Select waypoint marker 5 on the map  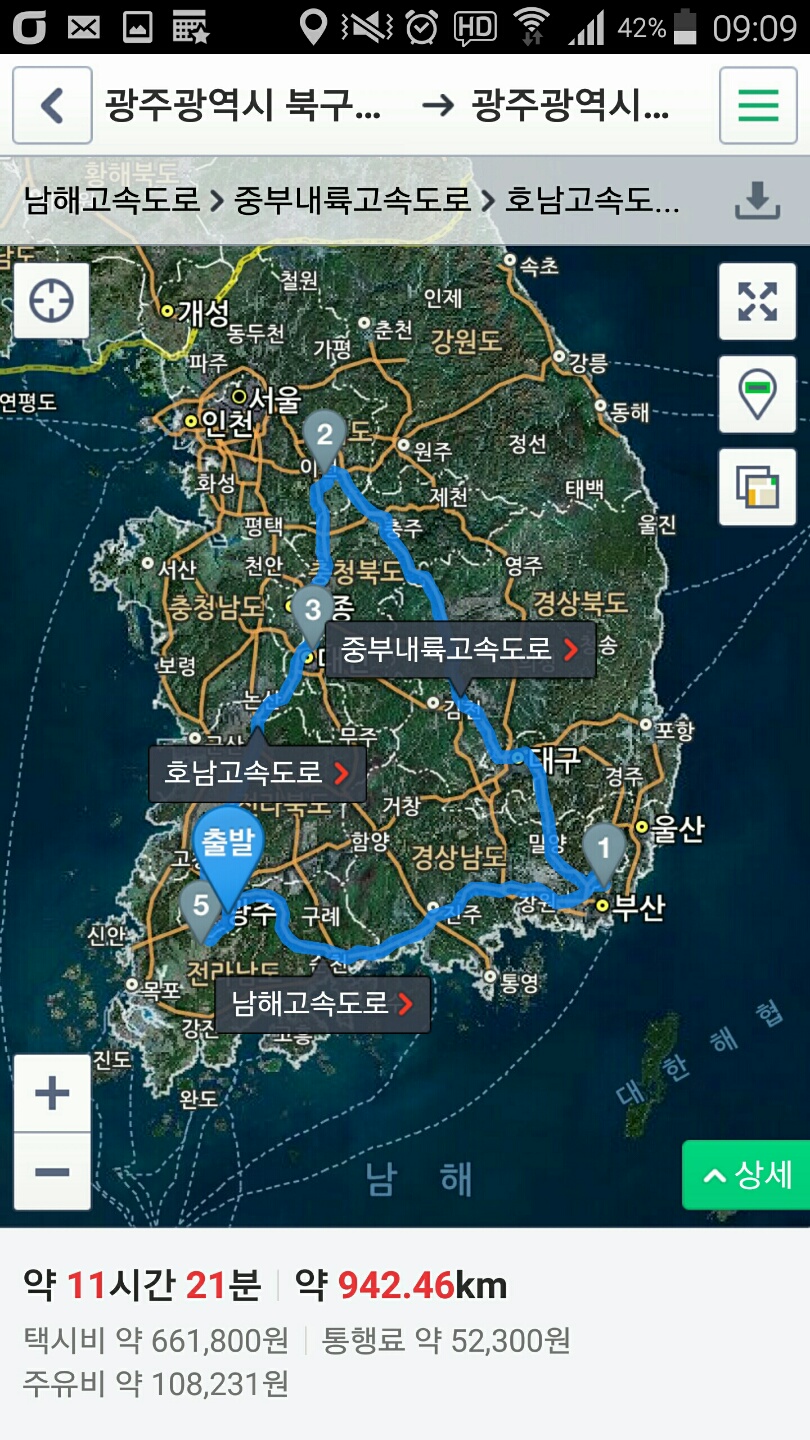[x=202, y=907]
